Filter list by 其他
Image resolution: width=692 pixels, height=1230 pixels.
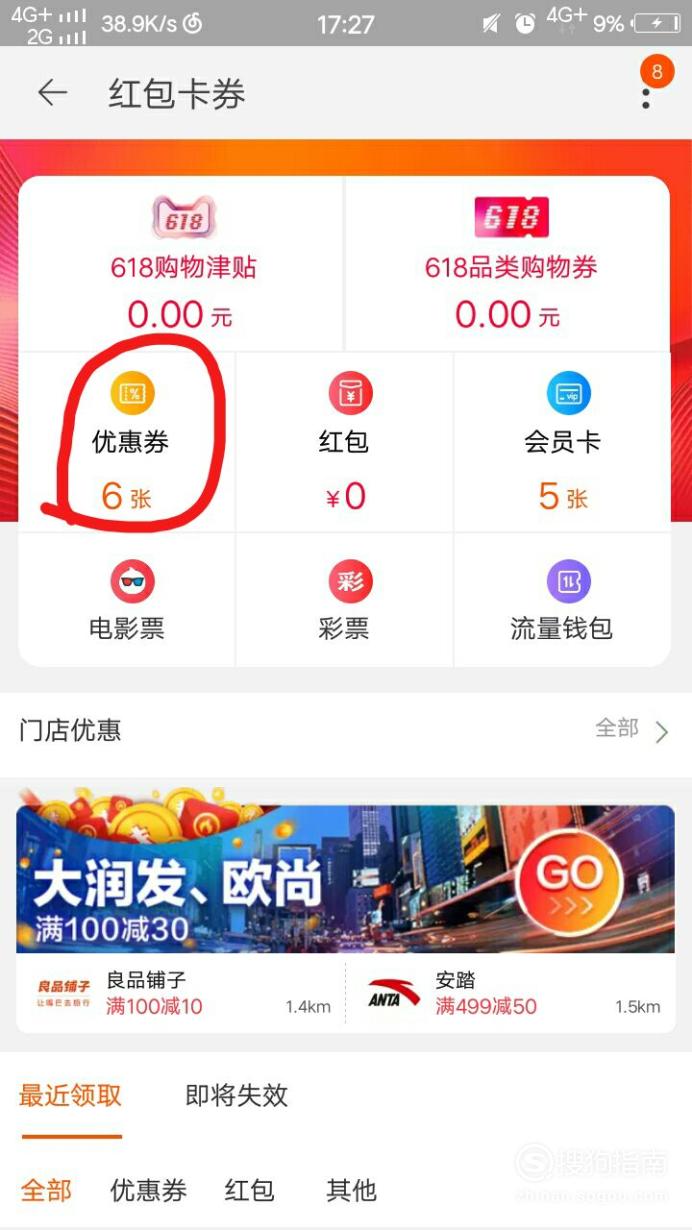351,1190
